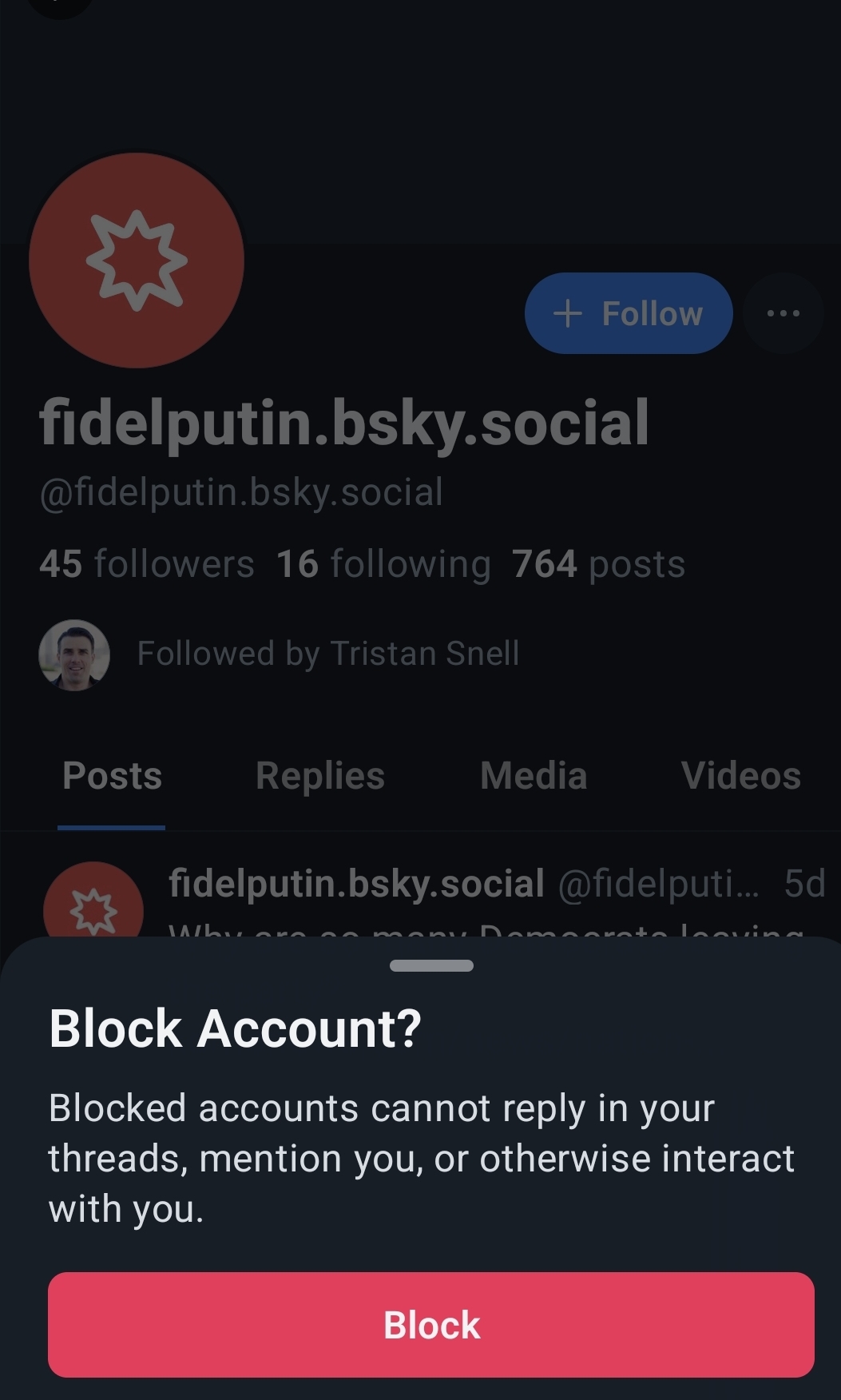Confirm with the red Block button
This screenshot has width=841, height=1400.
coord(431,1324)
